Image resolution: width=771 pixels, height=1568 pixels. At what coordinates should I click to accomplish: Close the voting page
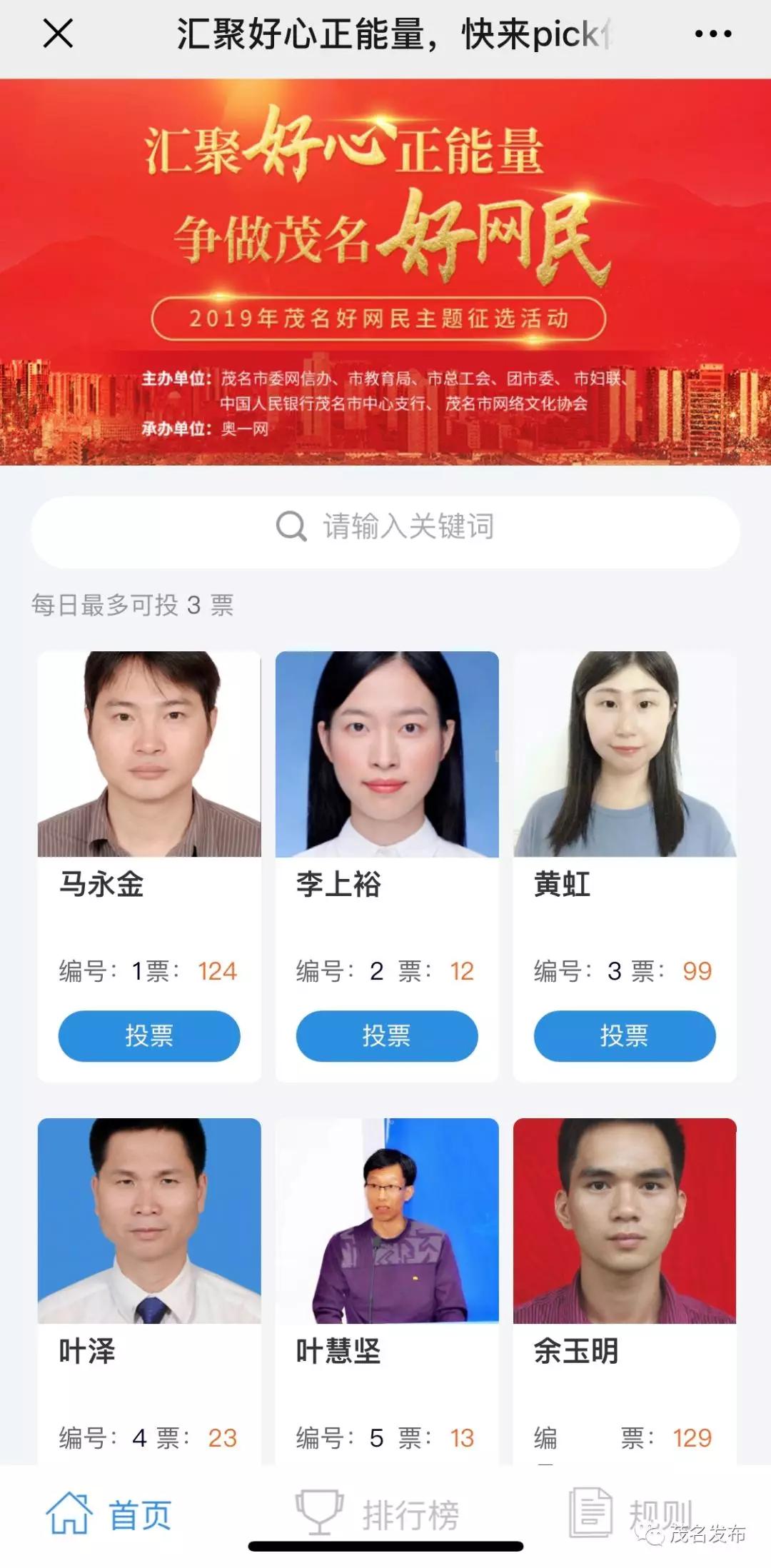(58, 34)
